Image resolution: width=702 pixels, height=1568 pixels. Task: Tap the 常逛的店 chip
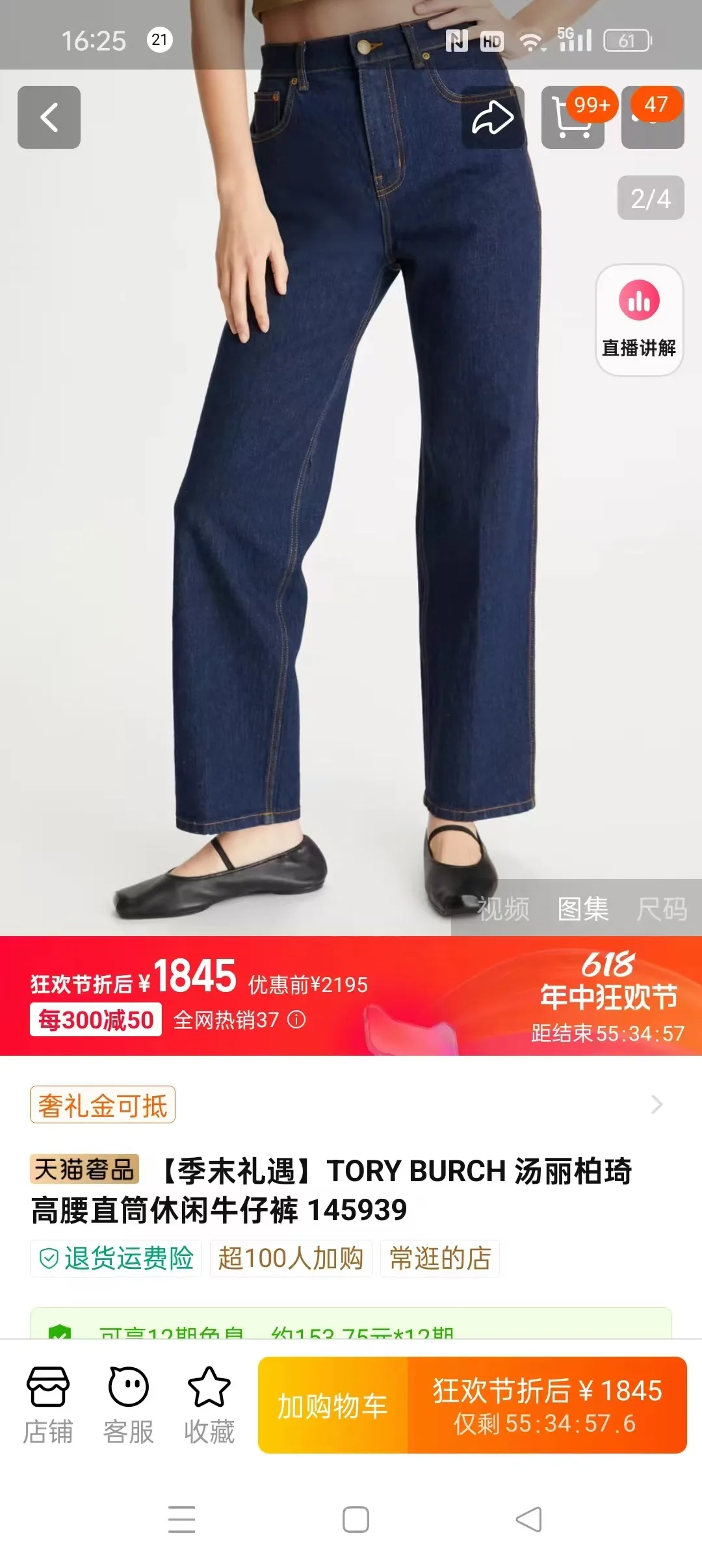click(x=440, y=1258)
